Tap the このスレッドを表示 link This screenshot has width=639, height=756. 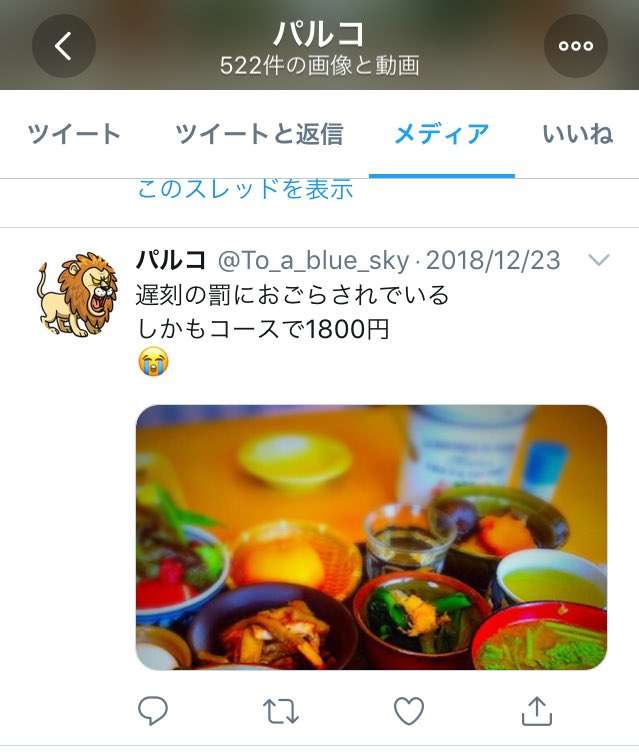245,189
